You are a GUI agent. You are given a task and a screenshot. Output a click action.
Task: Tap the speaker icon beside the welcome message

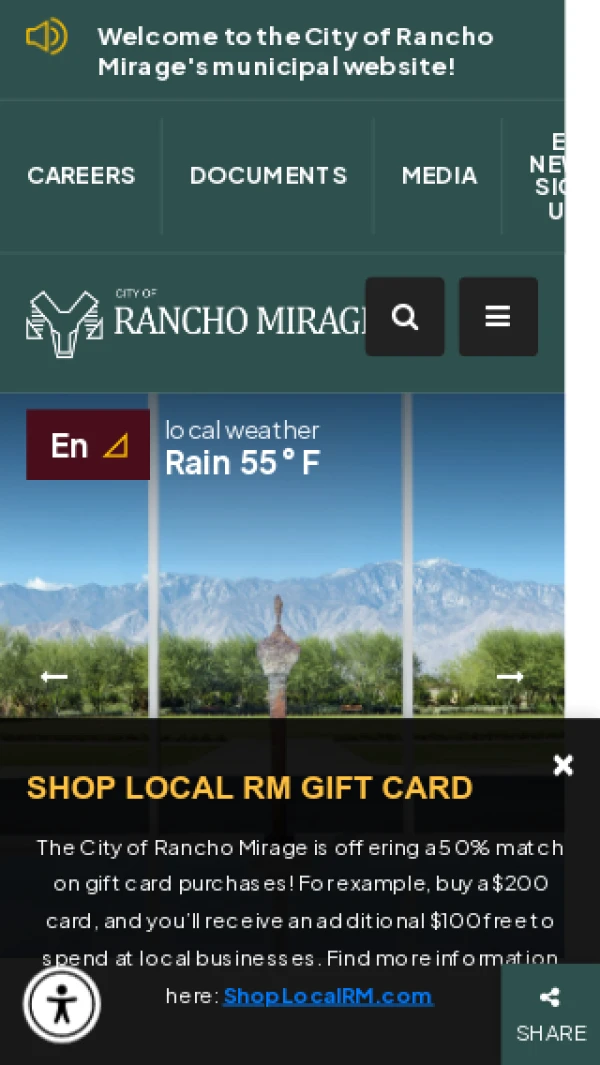click(46, 37)
